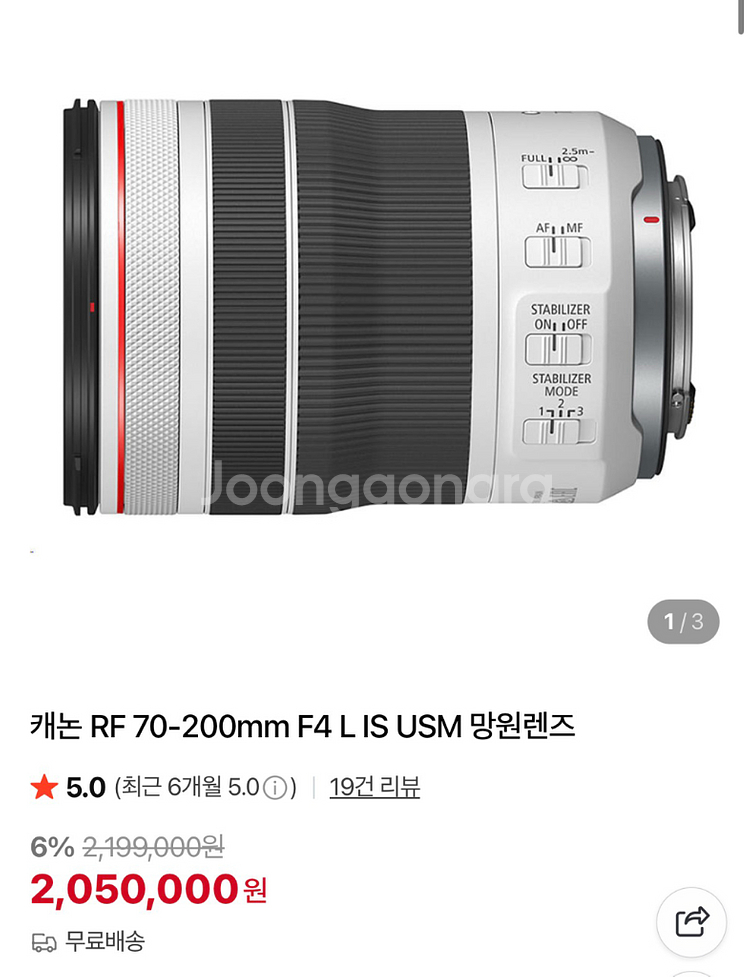Open the share button
The image size is (750, 977).
click(691, 921)
